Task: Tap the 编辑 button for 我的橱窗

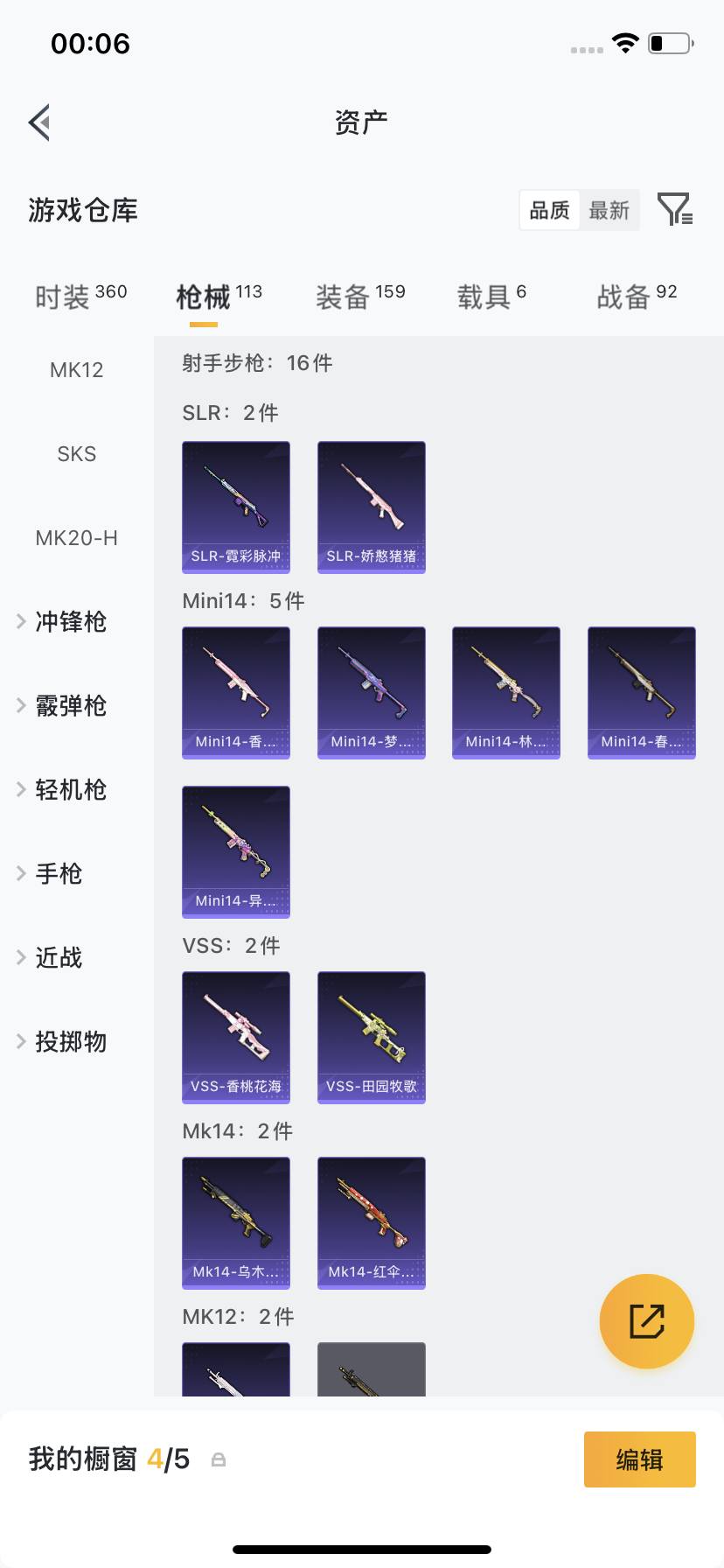Action: click(x=639, y=1459)
